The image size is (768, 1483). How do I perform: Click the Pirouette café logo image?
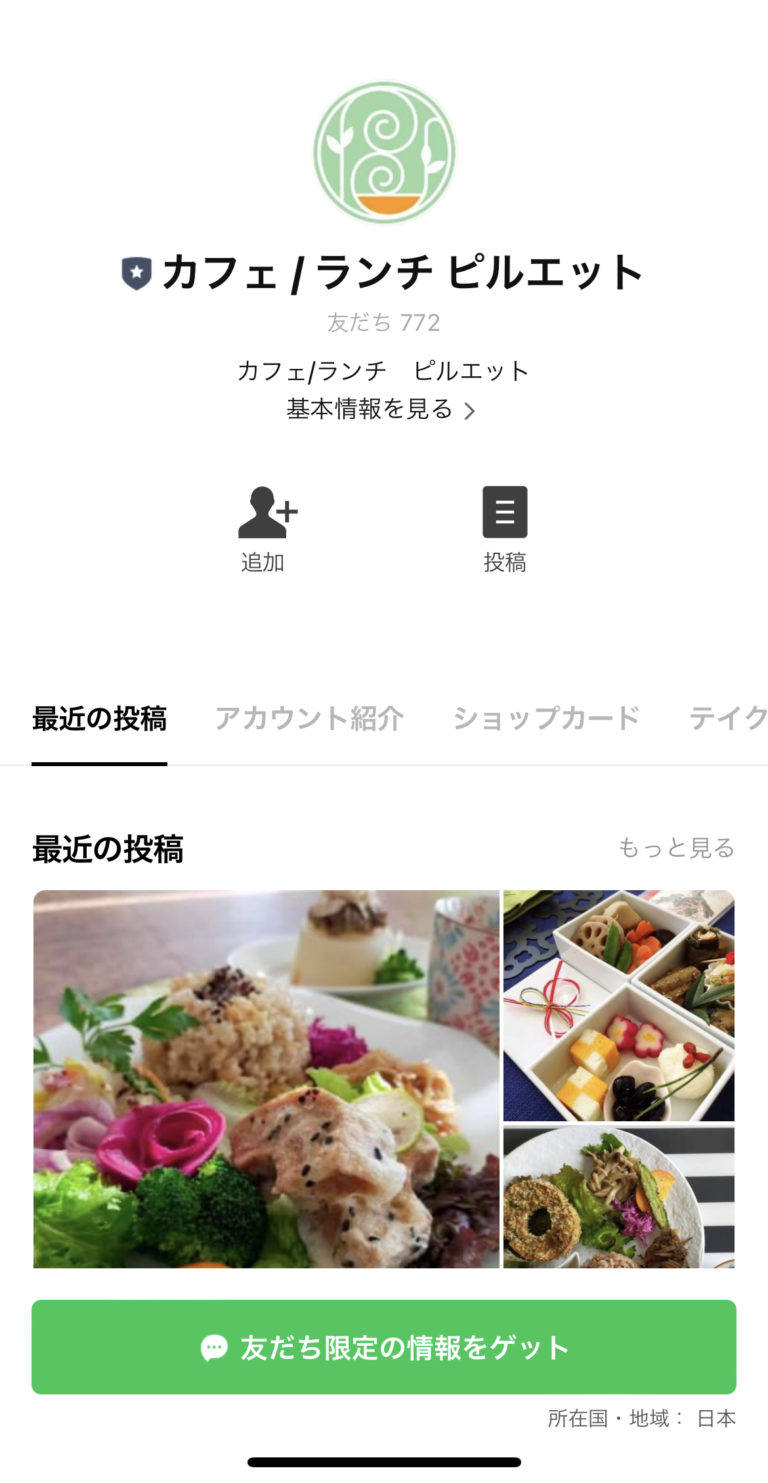[x=384, y=152]
